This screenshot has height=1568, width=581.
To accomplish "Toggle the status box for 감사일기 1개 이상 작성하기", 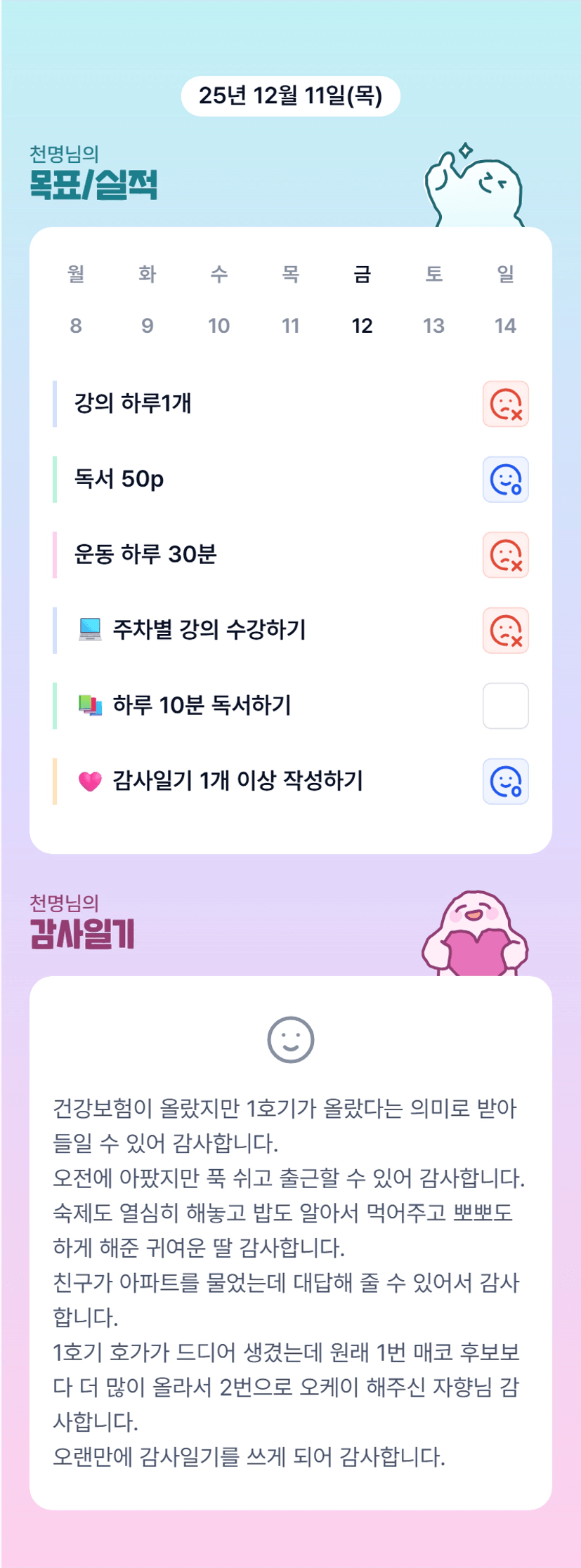I will point(506,782).
